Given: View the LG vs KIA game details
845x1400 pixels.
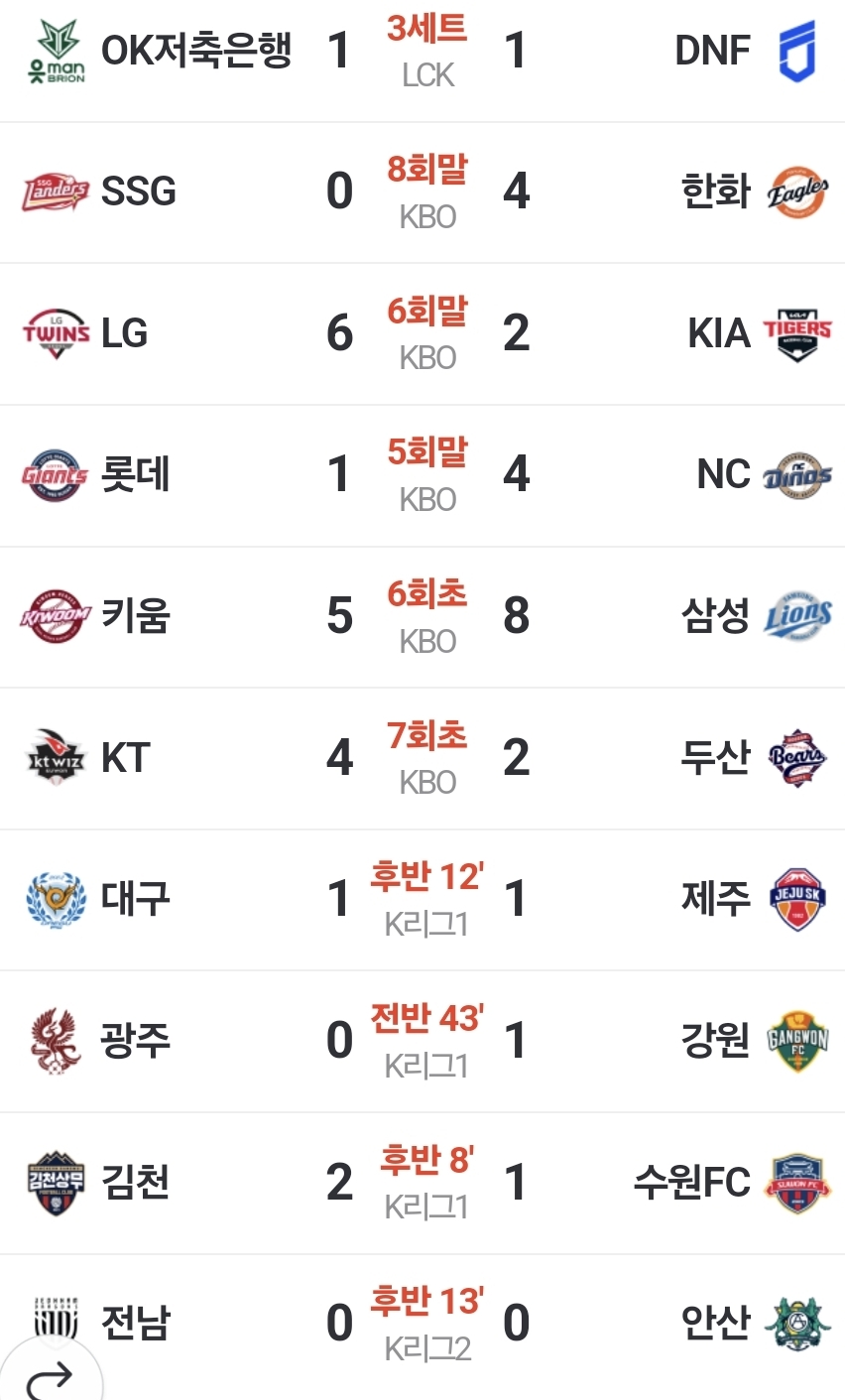Looking at the screenshot, I should pyautogui.click(x=426, y=333).
